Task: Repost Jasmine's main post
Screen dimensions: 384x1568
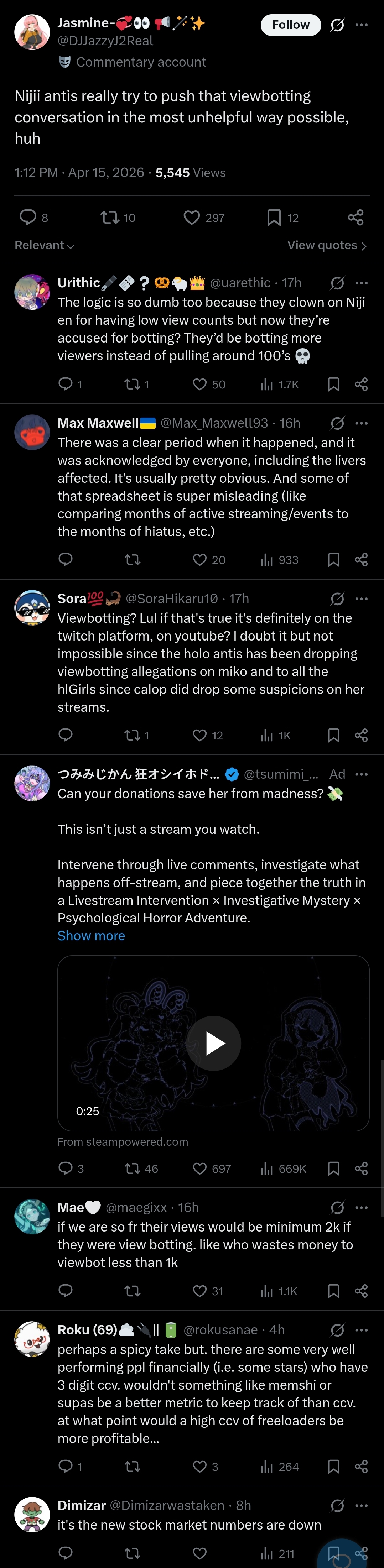Action: coord(110,217)
